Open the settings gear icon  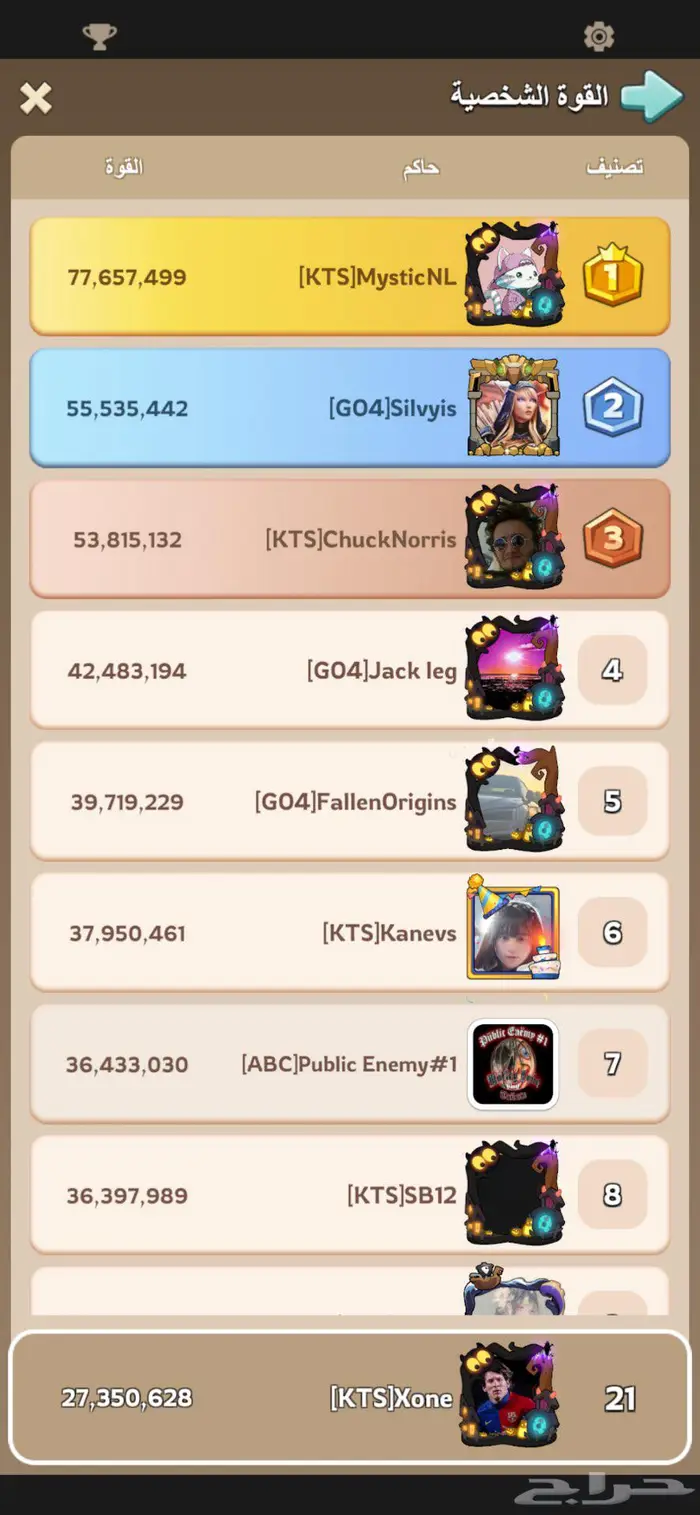pos(598,37)
